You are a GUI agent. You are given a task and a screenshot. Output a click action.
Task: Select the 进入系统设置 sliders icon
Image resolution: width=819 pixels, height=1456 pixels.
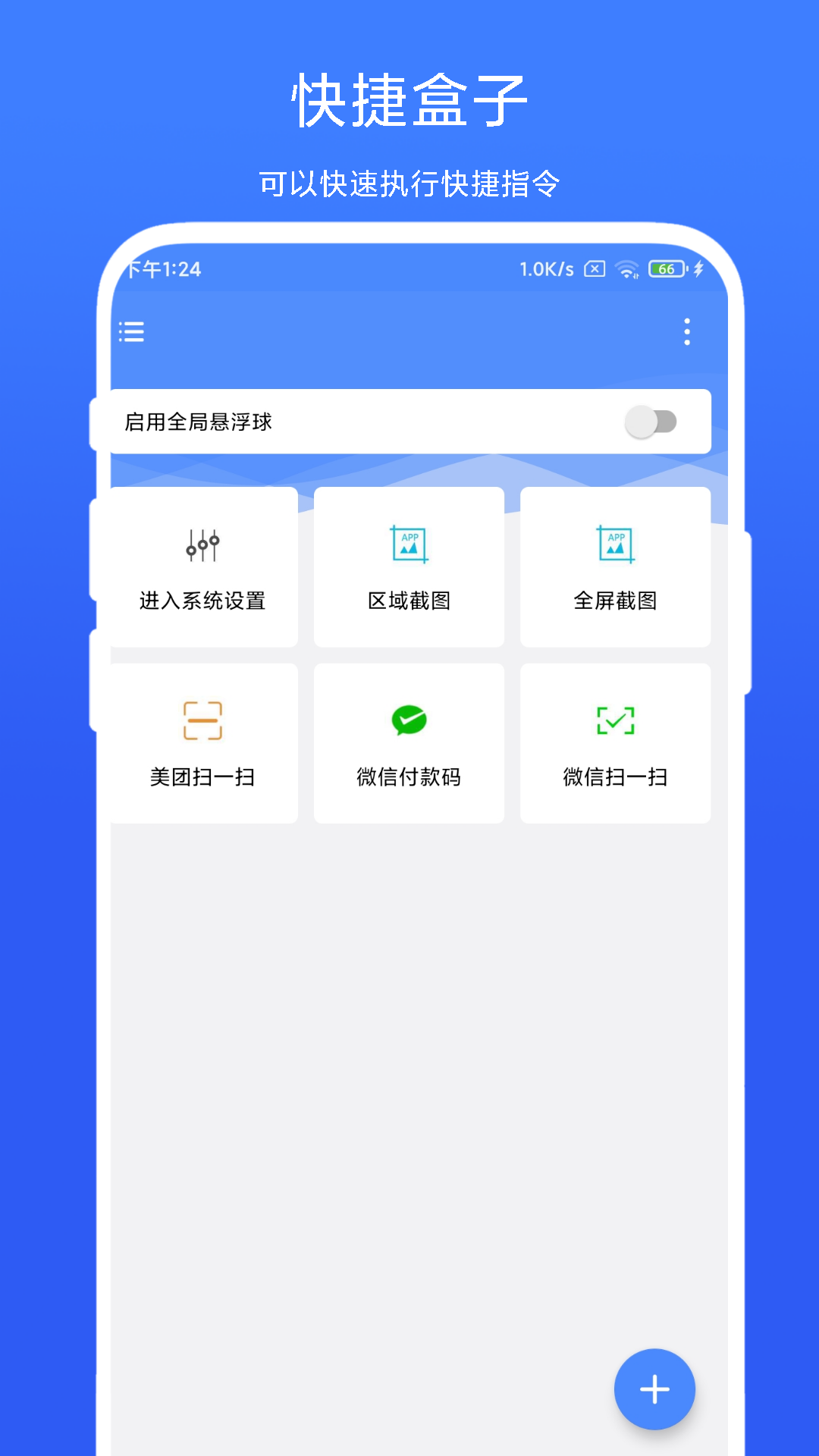click(x=202, y=543)
